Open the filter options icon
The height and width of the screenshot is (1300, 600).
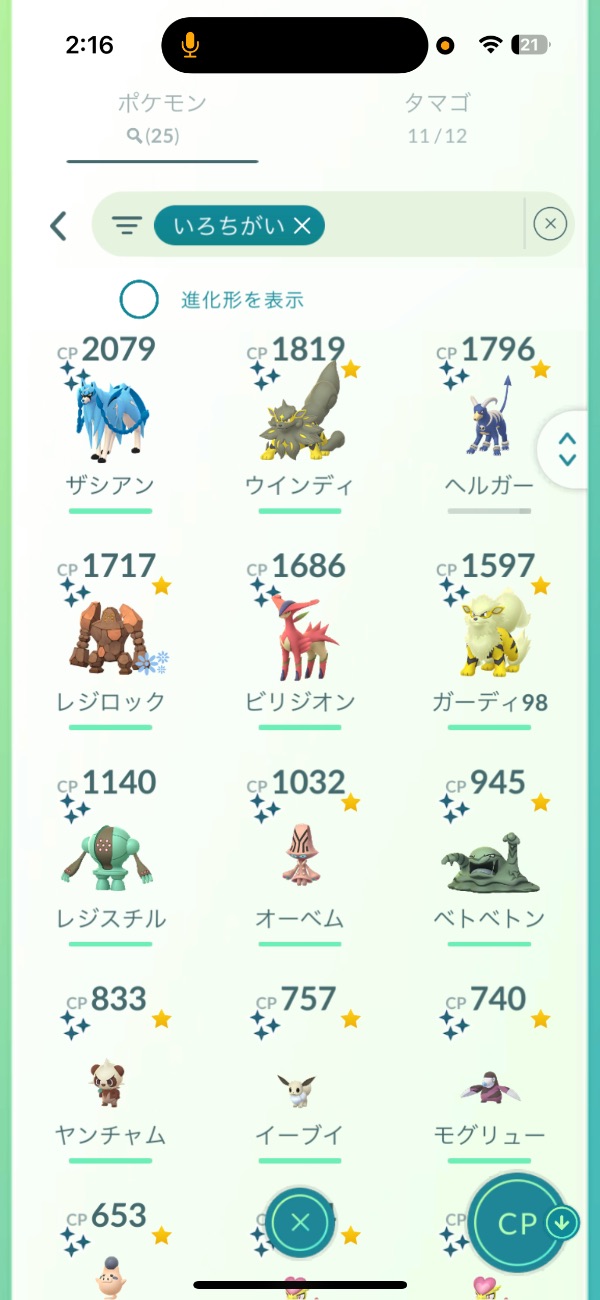(x=126, y=226)
